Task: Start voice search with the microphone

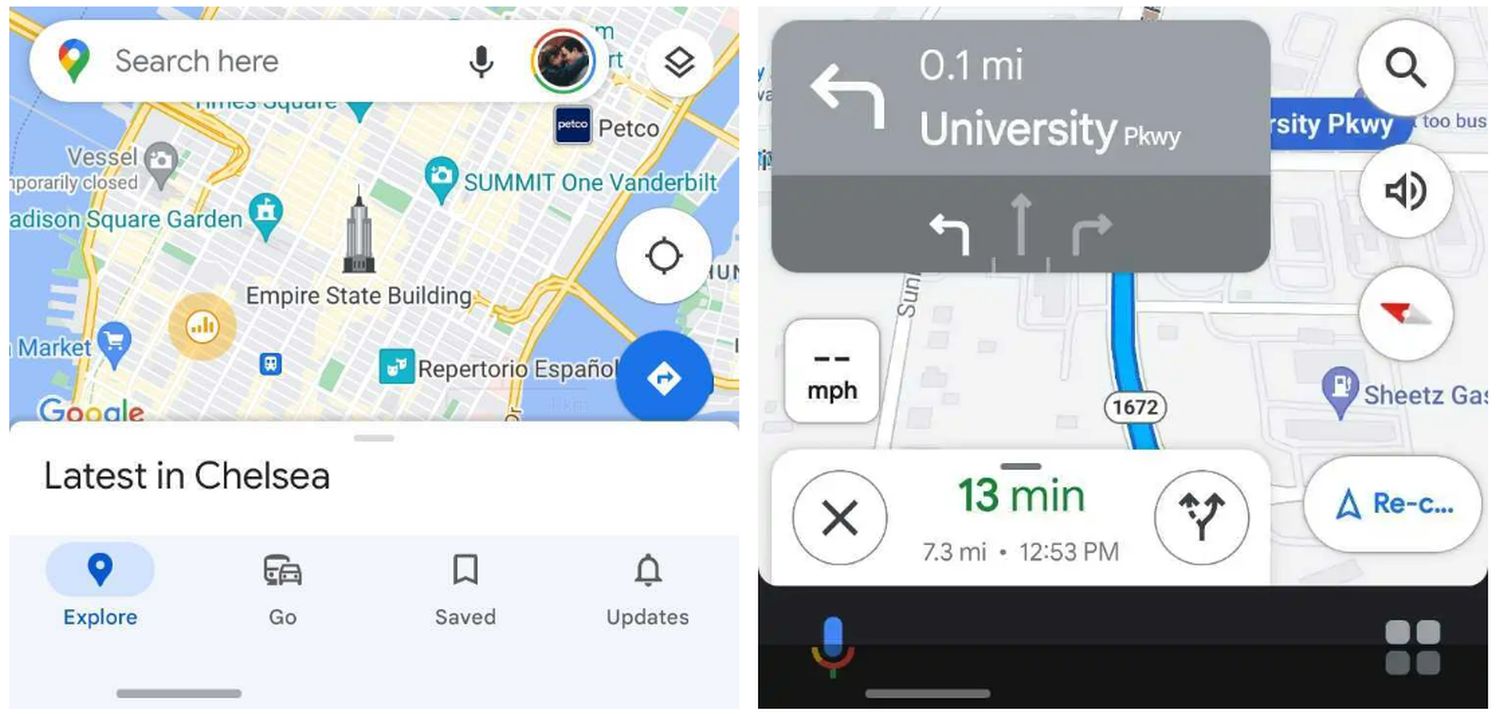Action: tap(481, 62)
